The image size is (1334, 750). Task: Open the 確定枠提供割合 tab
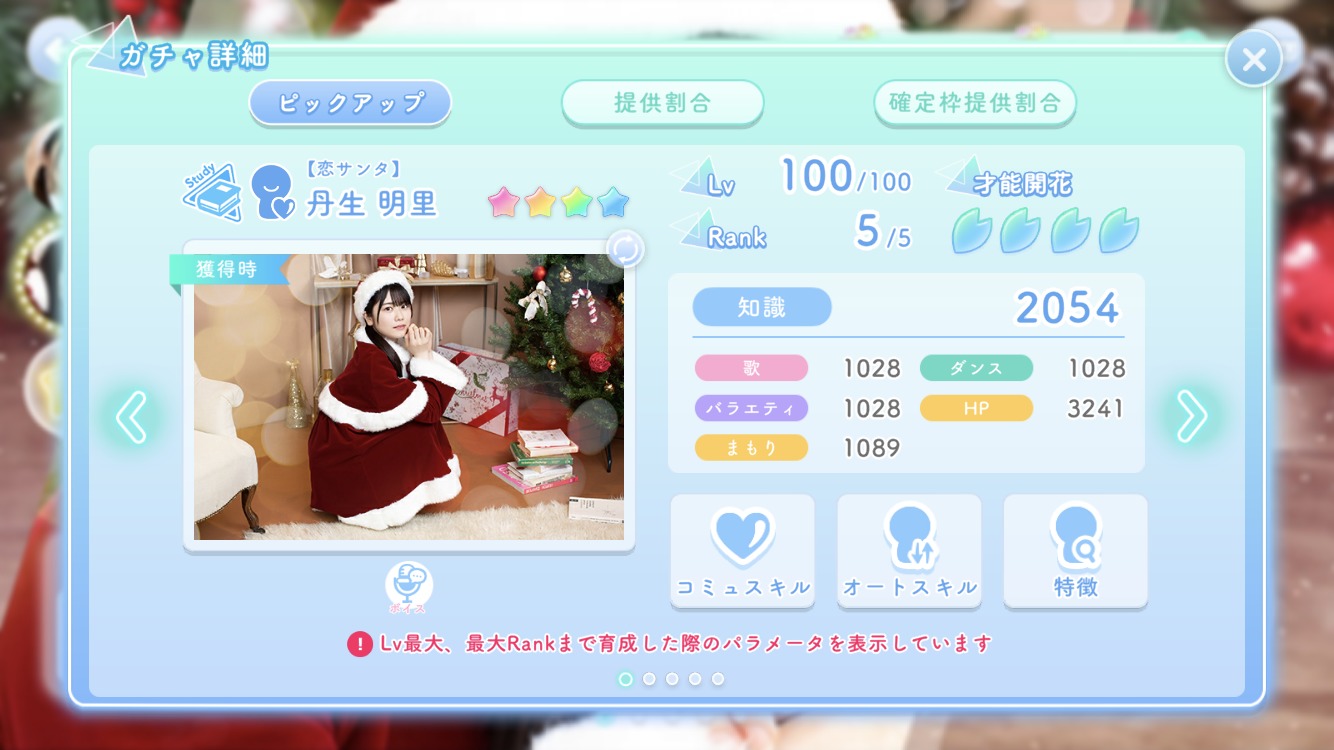click(x=974, y=103)
